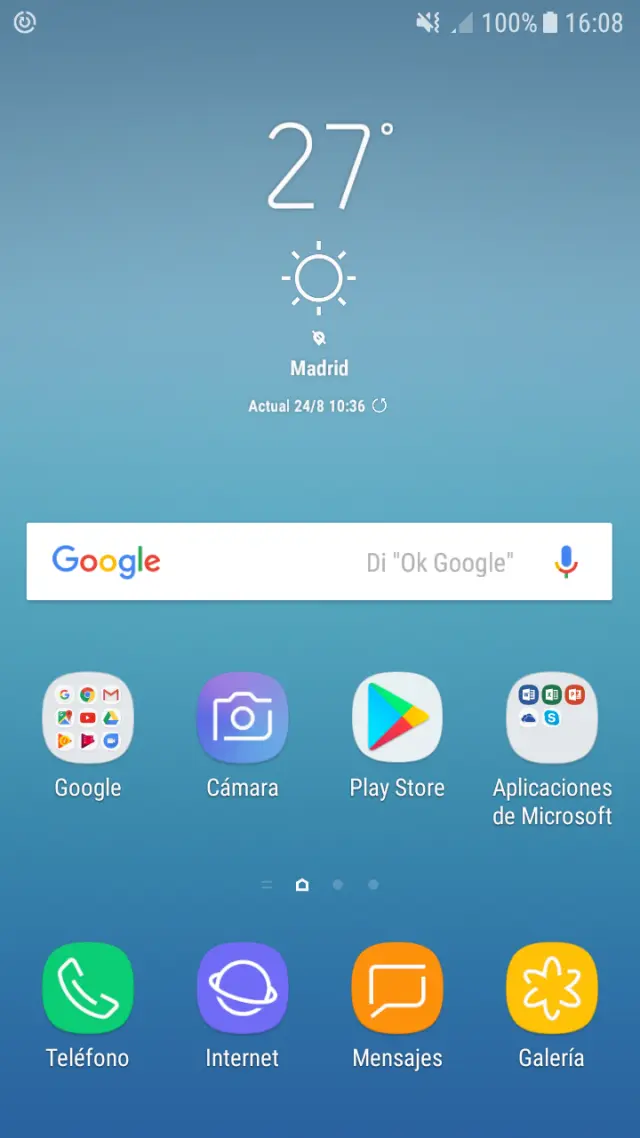Start voice search with the microphone
The height and width of the screenshot is (1138, 640).
point(566,561)
